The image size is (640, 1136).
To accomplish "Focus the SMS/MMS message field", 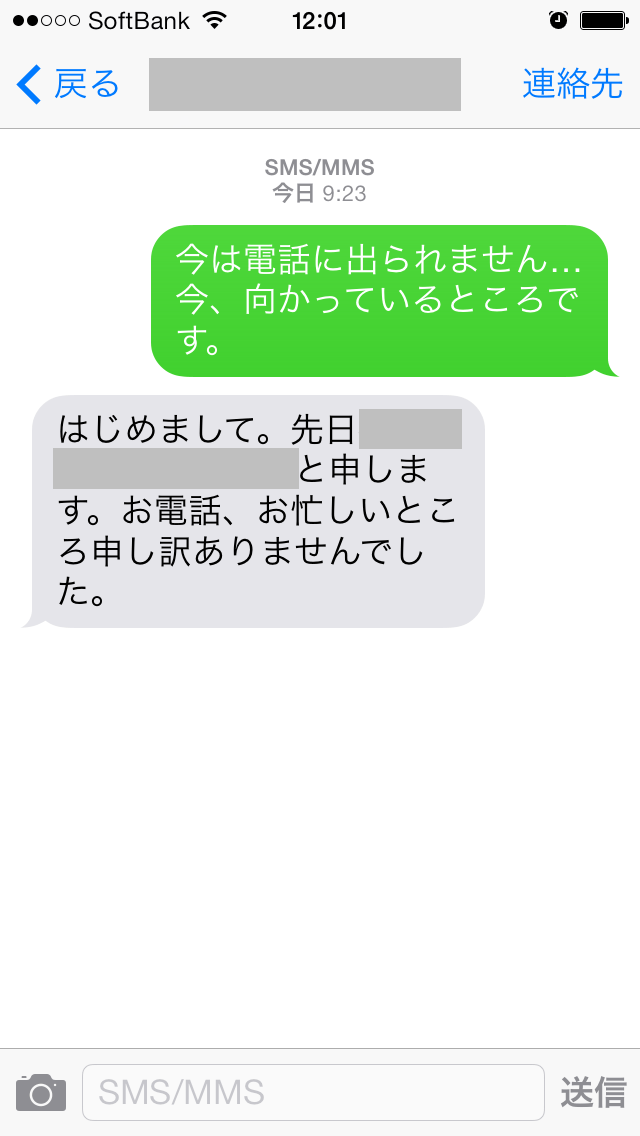I will (313, 1092).
